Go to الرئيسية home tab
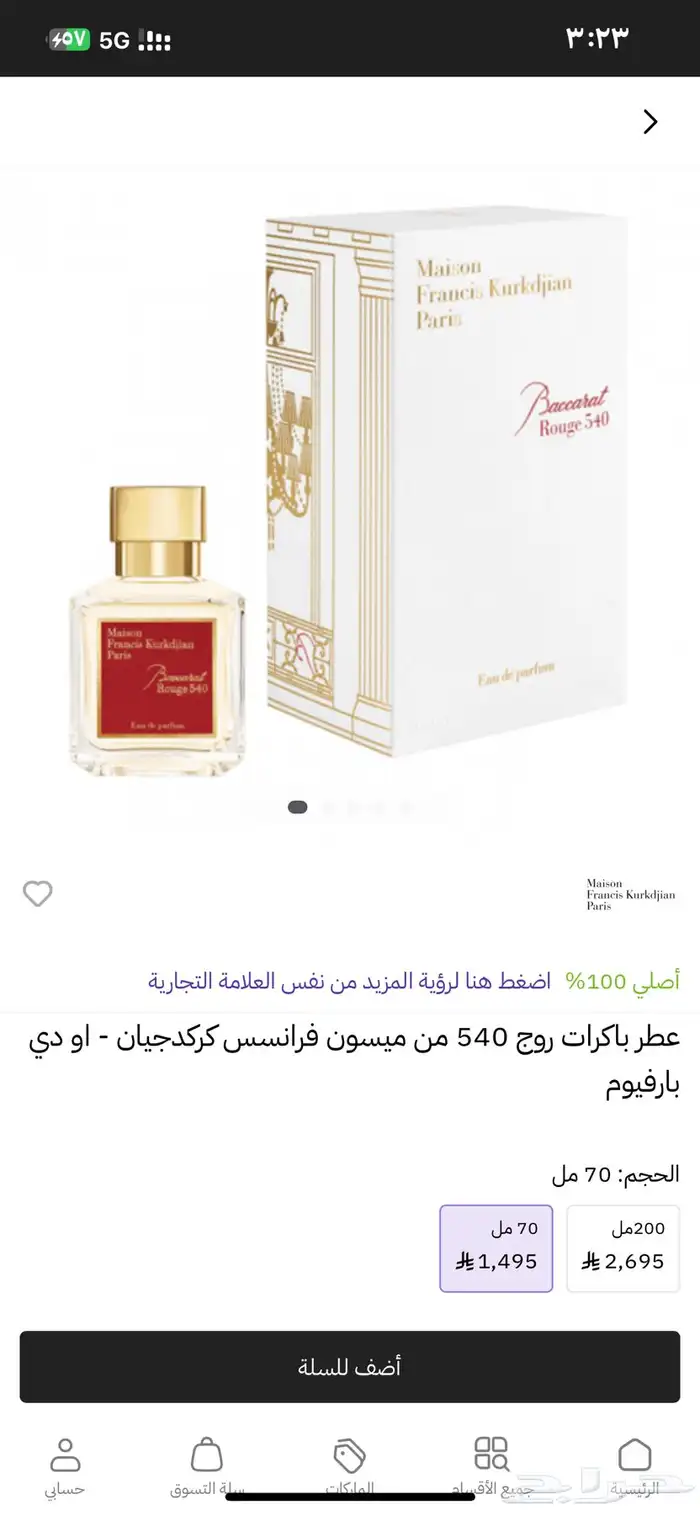The width and height of the screenshot is (700, 1514). point(635,1466)
